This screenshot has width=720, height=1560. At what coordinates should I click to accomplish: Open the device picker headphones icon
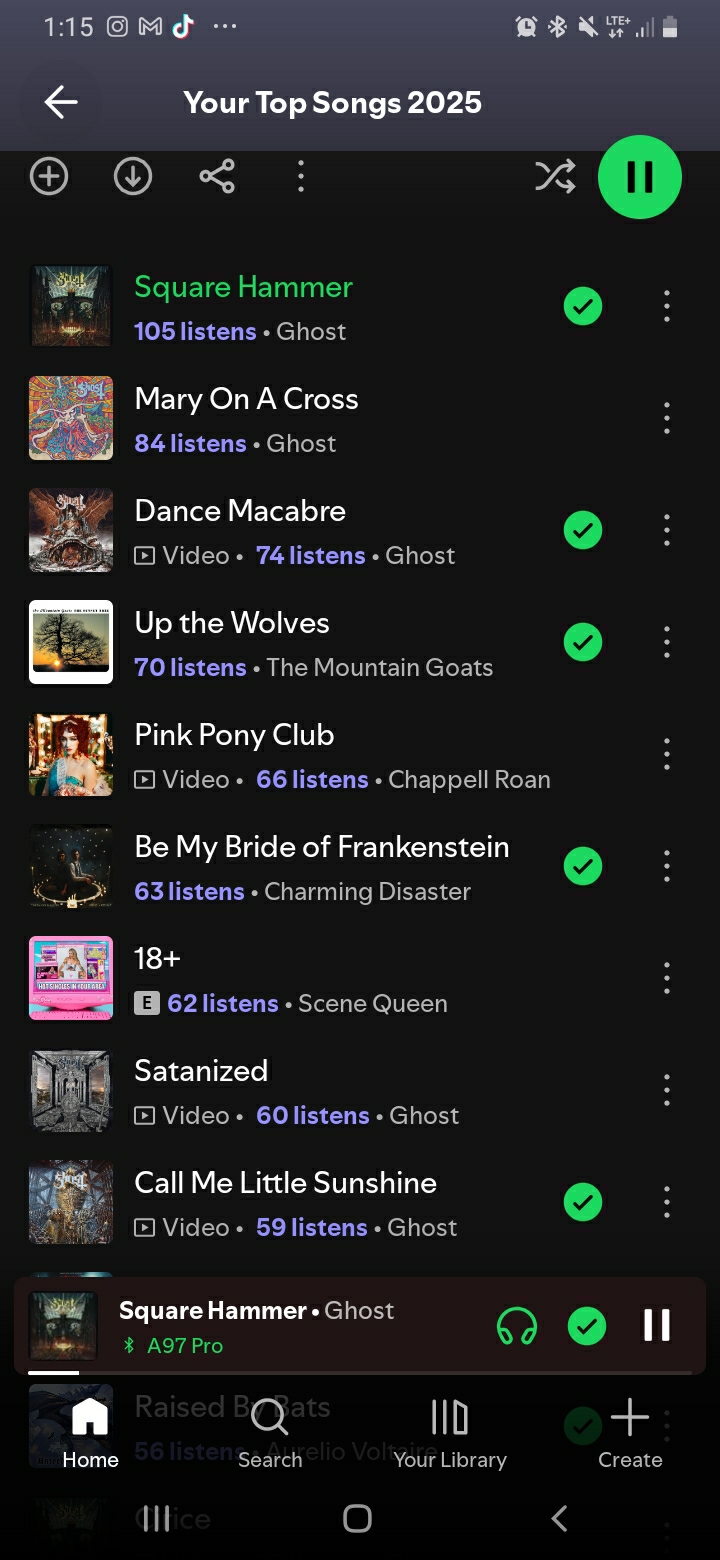pyautogui.click(x=517, y=1326)
